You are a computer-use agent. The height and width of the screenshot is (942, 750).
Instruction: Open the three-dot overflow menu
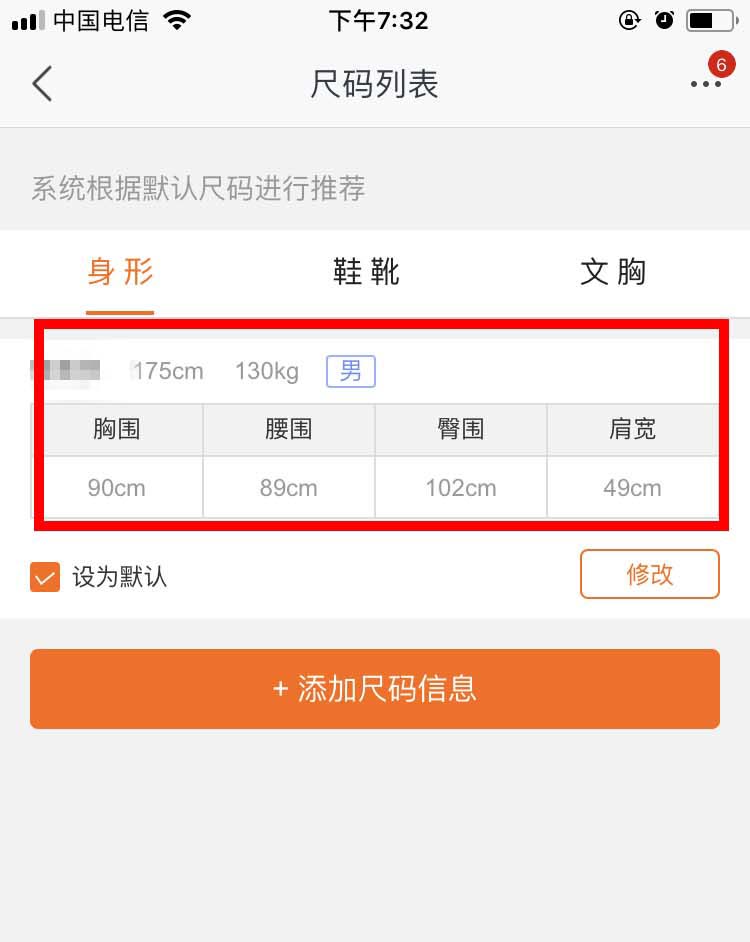pos(705,84)
